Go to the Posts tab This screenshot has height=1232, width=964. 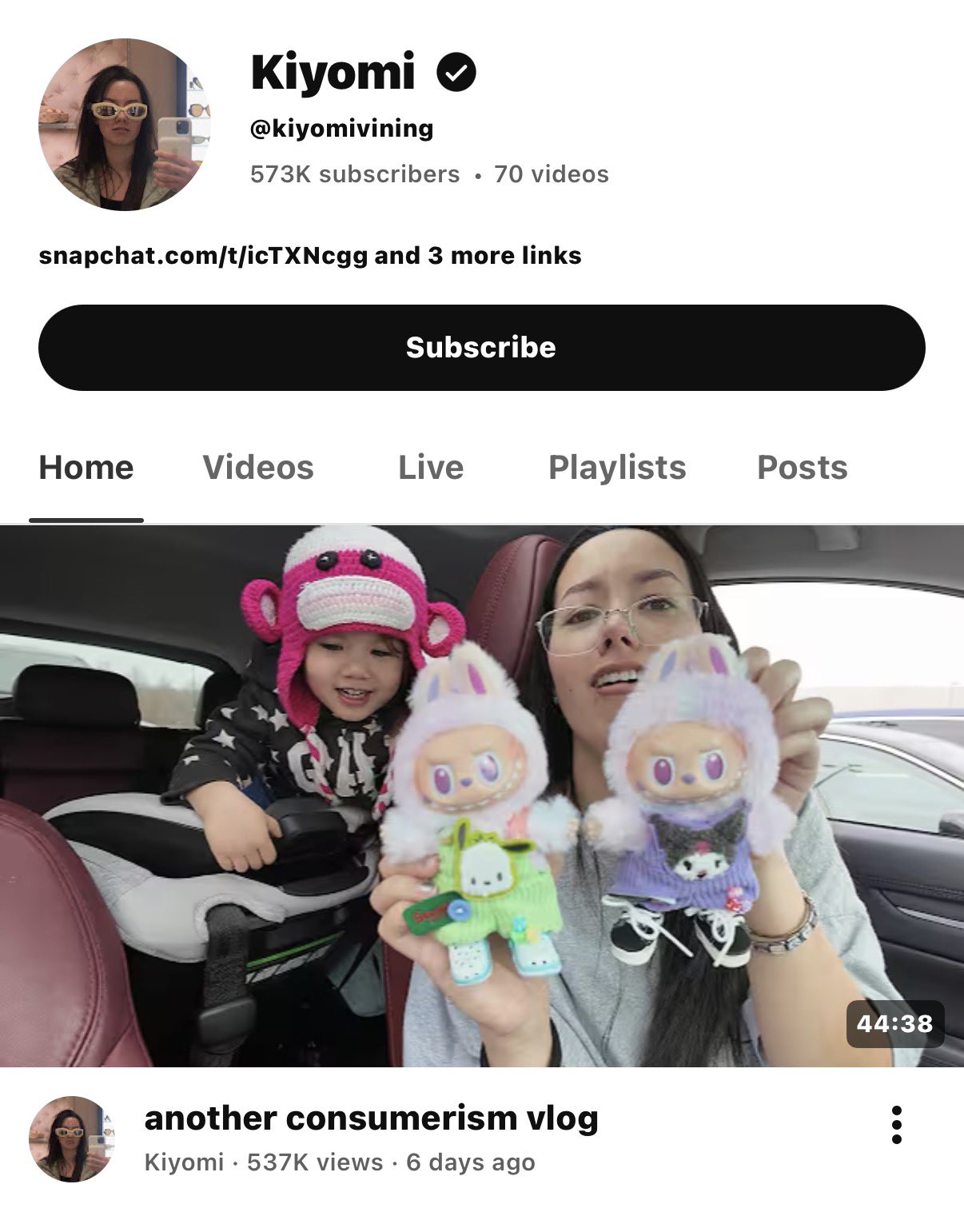tap(802, 468)
